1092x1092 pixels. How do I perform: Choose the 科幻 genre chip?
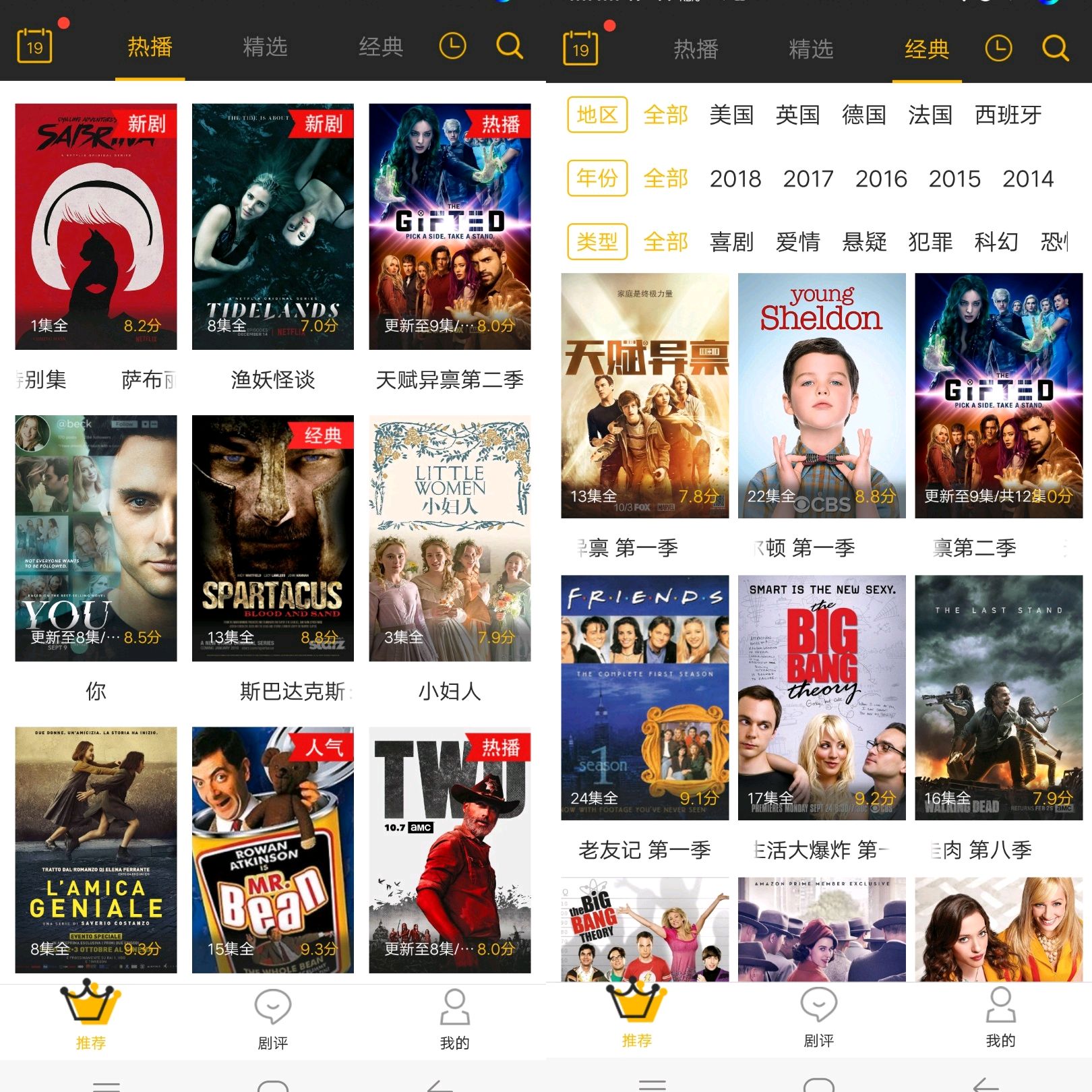click(x=996, y=241)
